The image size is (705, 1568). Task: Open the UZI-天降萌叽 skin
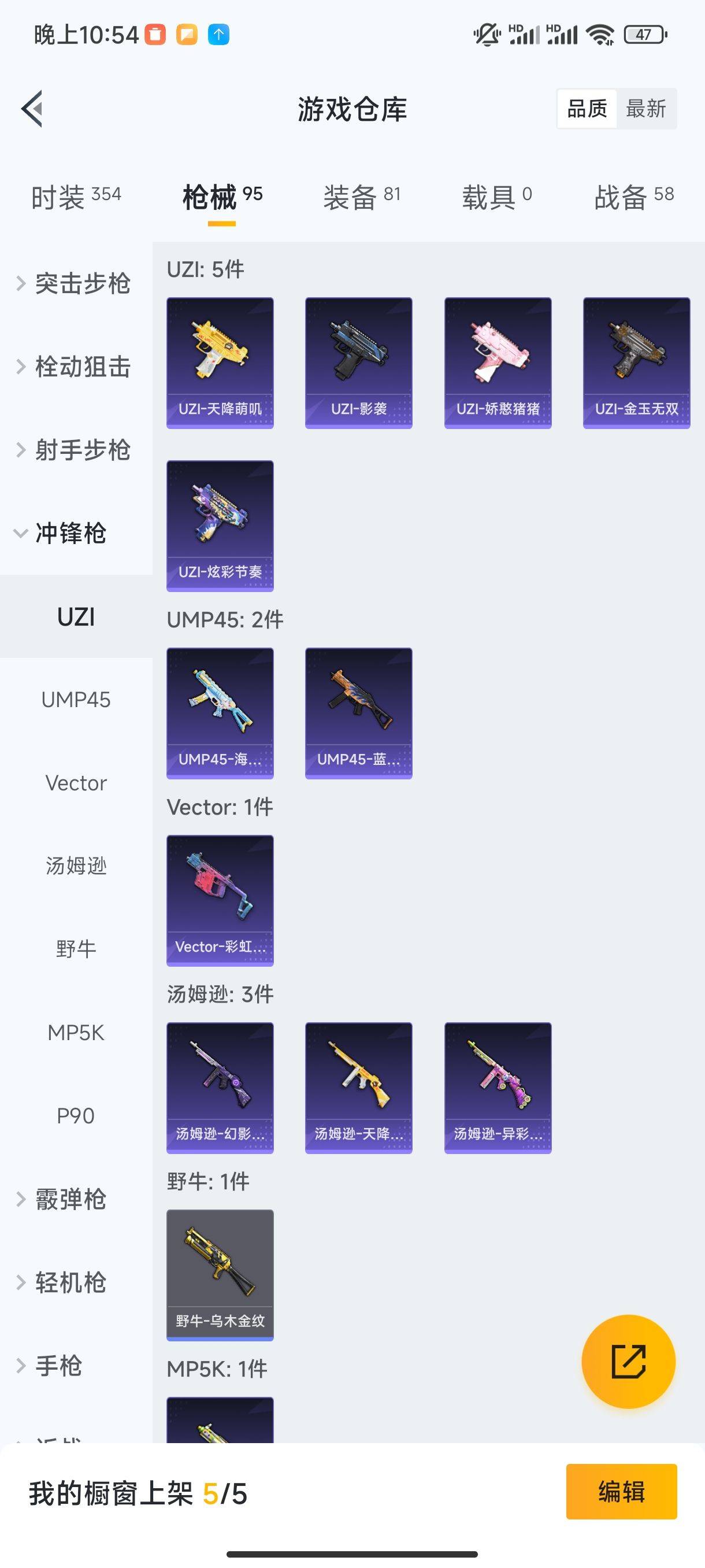[220, 363]
